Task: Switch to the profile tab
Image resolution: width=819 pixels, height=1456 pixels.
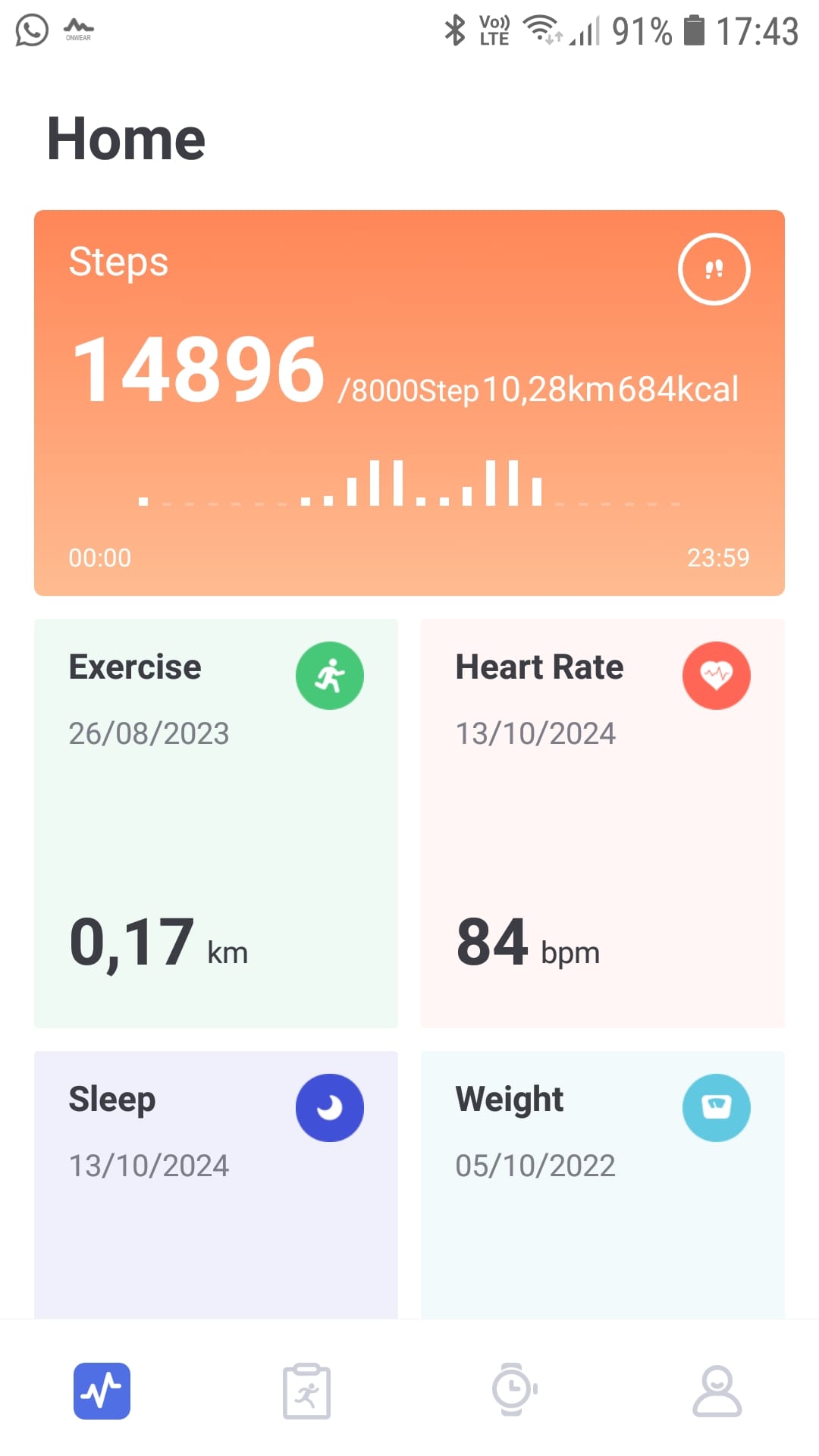Action: pyautogui.click(x=717, y=1391)
